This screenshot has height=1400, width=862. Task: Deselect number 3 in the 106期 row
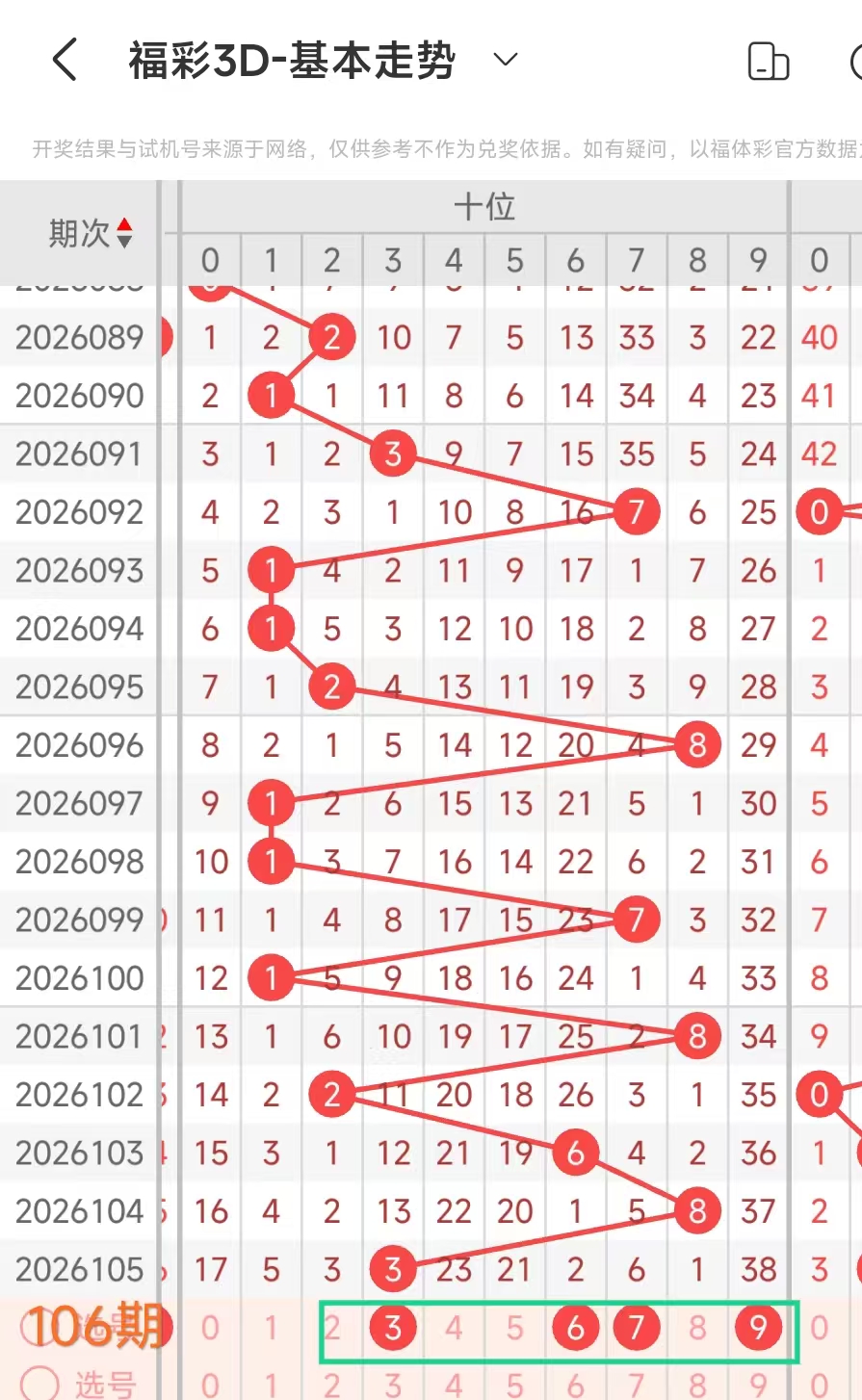(392, 1328)
